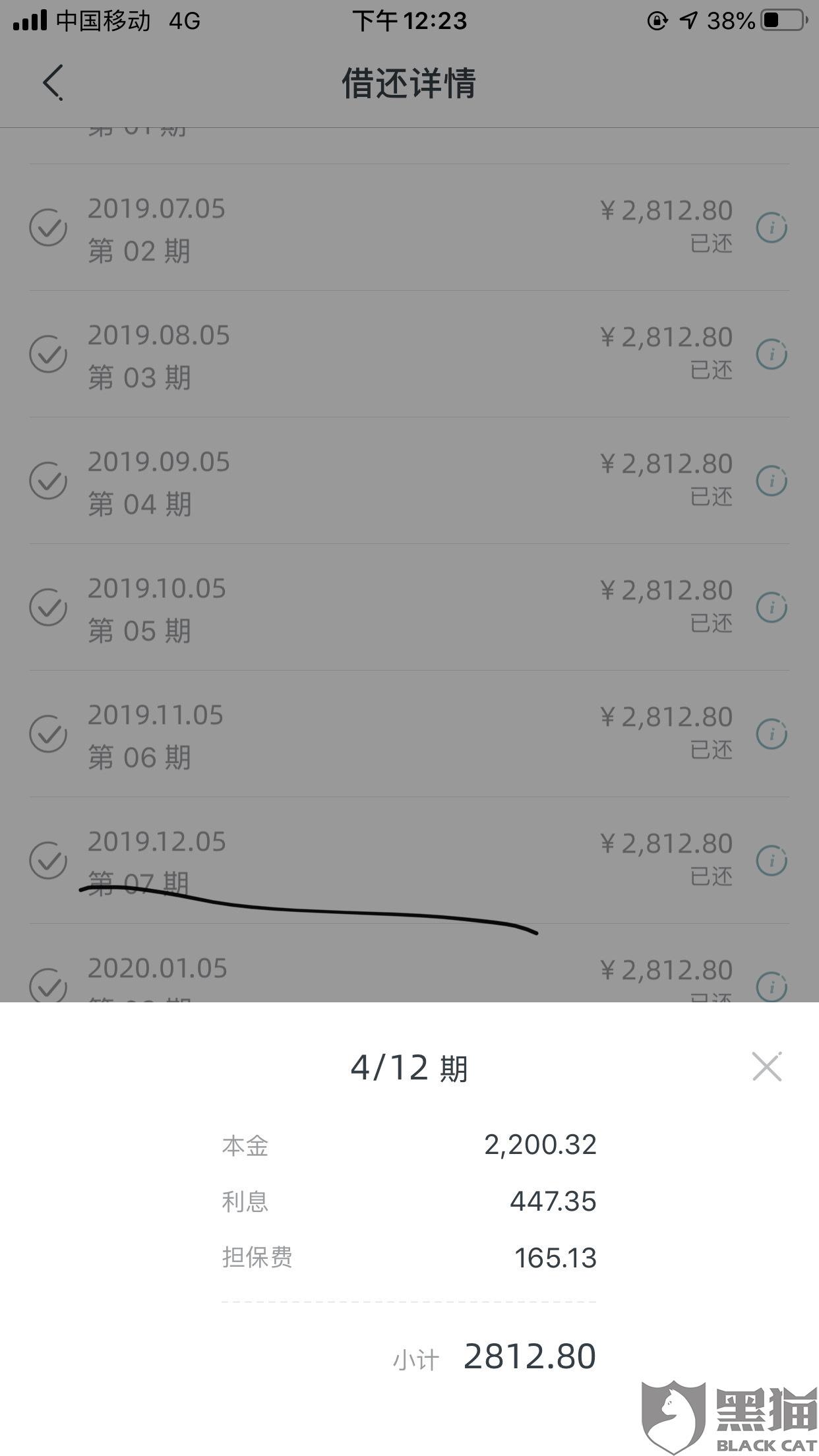This screenshot has height=1456, width=819.
Task: Open info icon for 第 07 期
Action: tap(772, 861)
